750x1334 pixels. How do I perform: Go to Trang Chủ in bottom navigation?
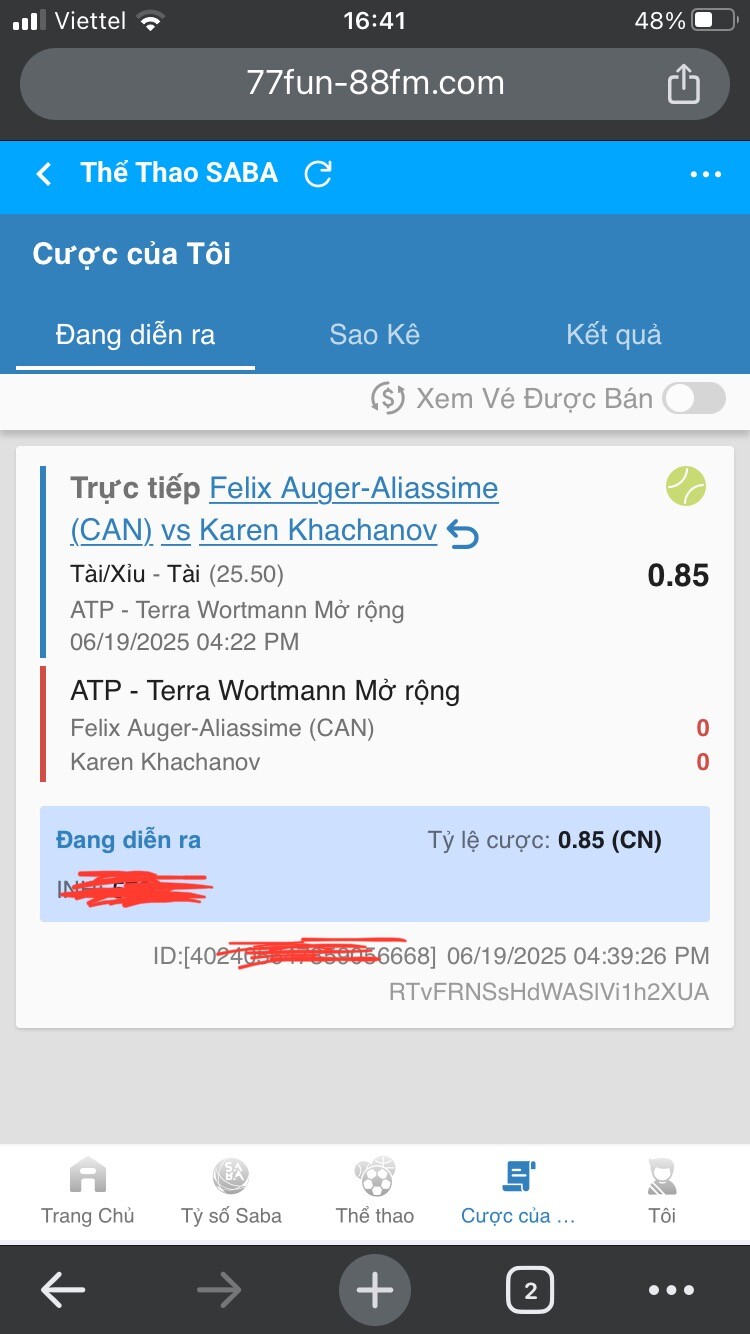87,1193
